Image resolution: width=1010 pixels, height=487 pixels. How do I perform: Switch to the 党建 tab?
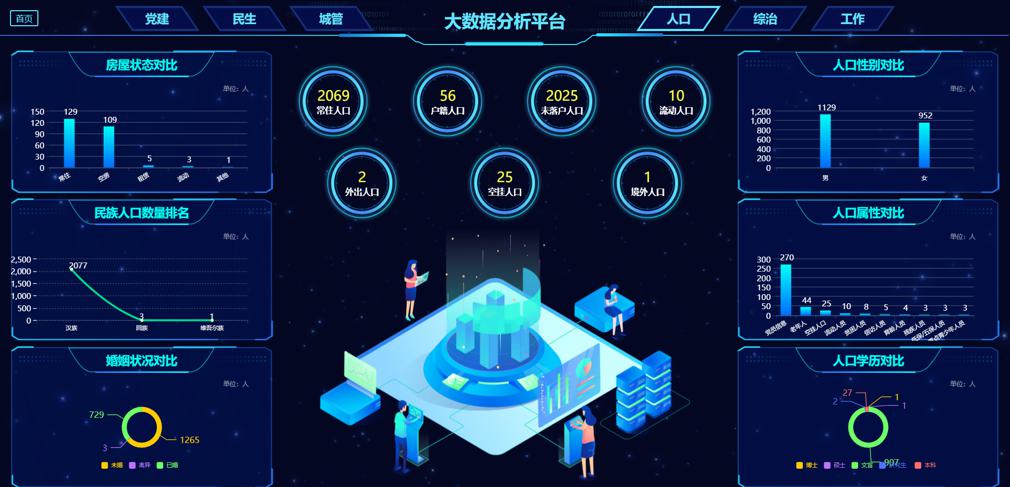coord(157,19)
